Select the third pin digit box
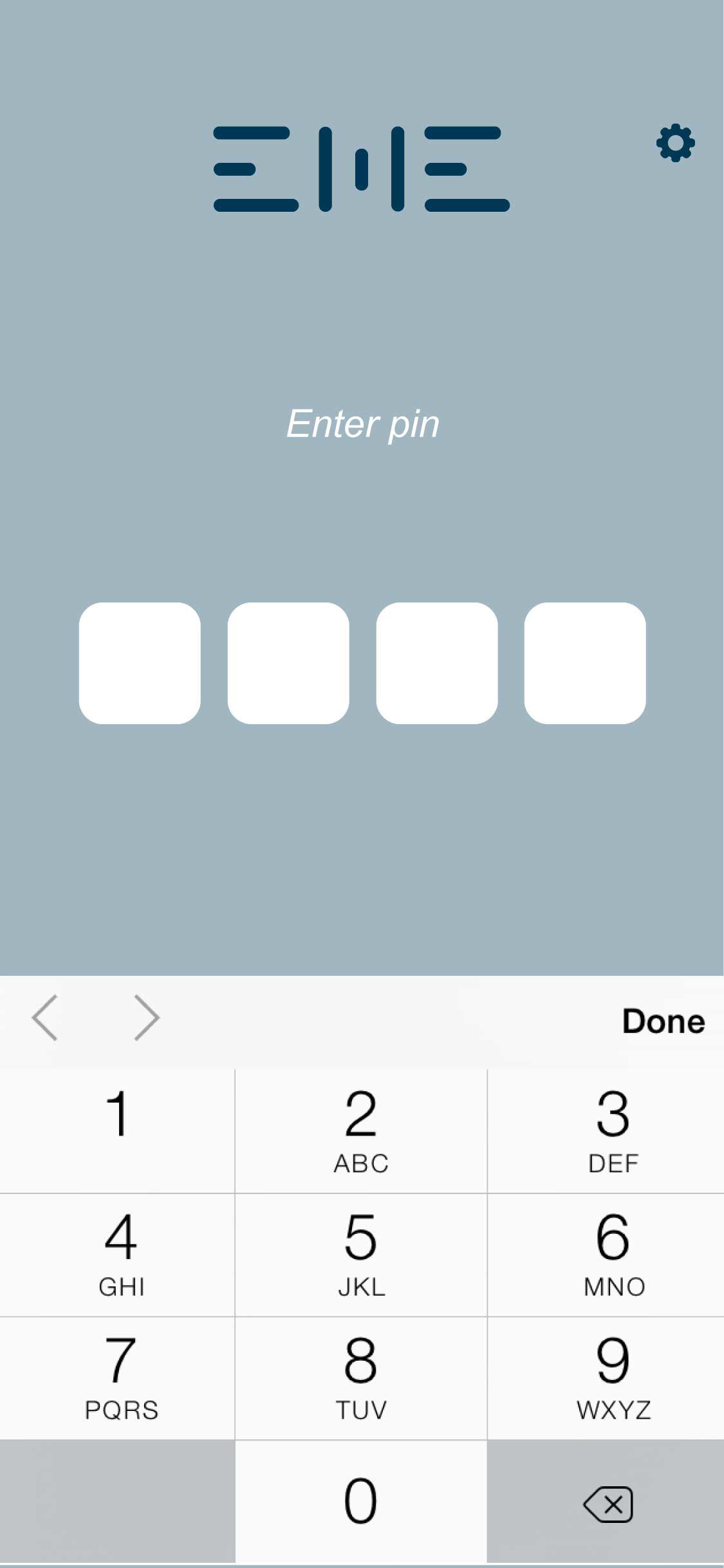Viewport: 724px width, 1568px height. click(437, 663)
